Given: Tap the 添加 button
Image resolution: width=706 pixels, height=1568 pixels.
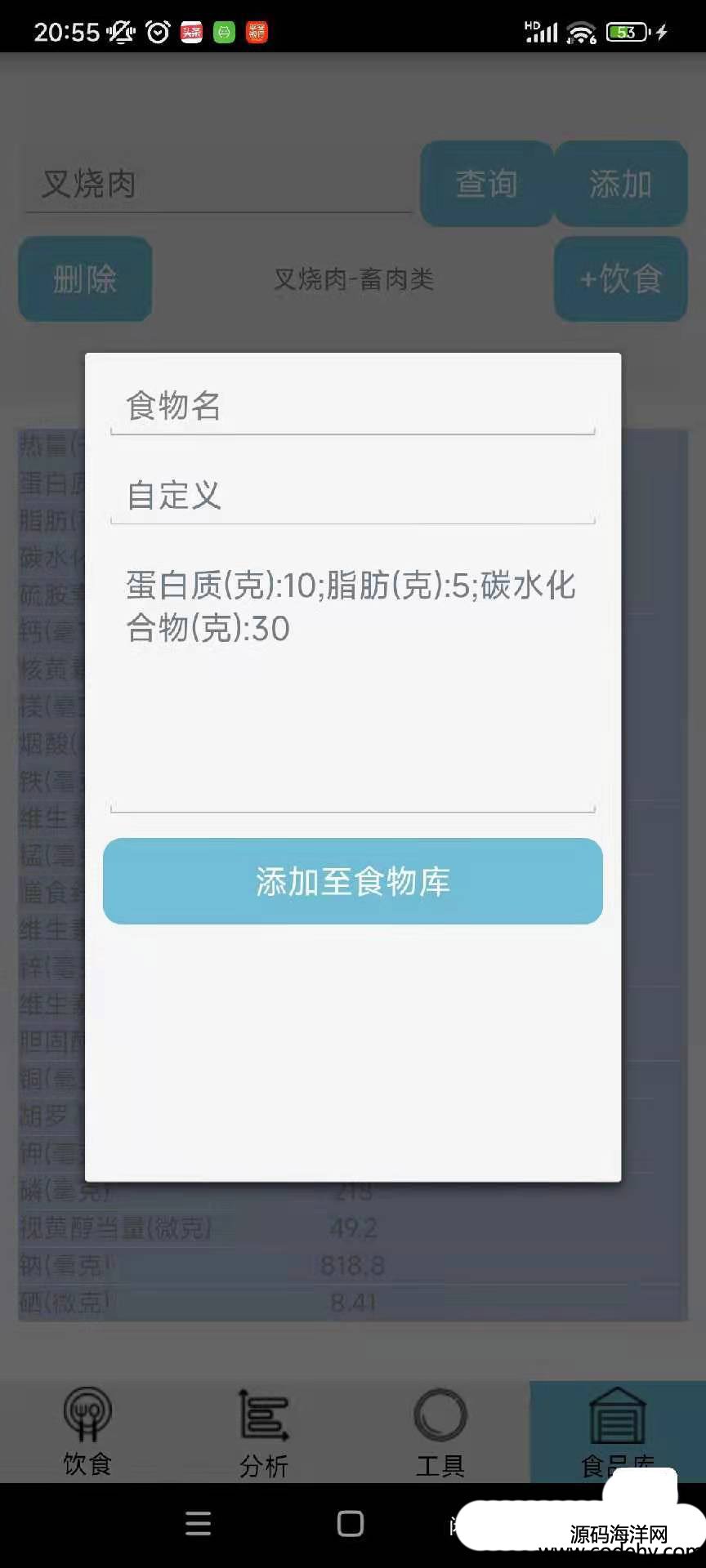Looking at the screenshot, I should 620,184.
